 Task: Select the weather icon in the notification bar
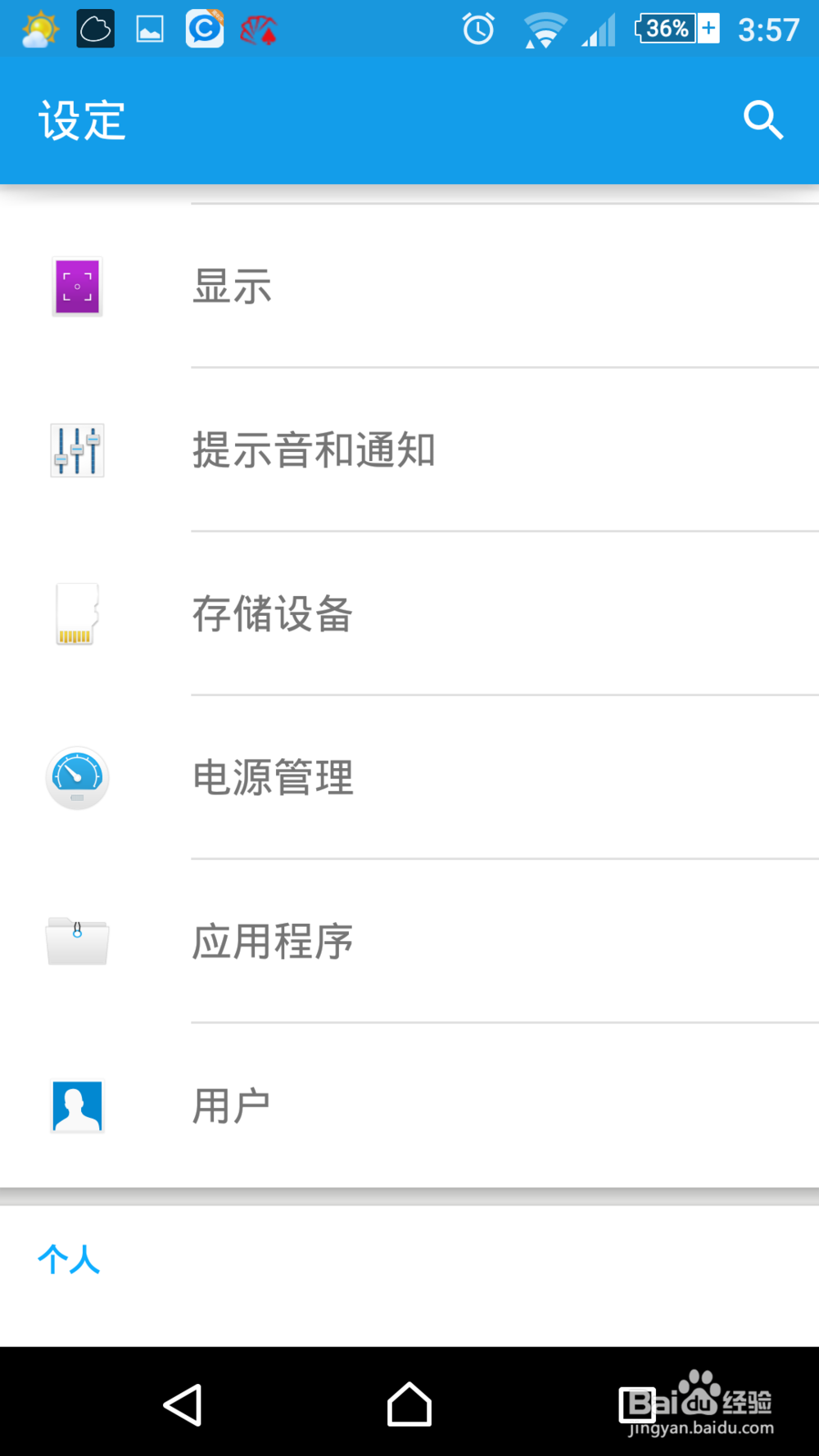(37, 29)
